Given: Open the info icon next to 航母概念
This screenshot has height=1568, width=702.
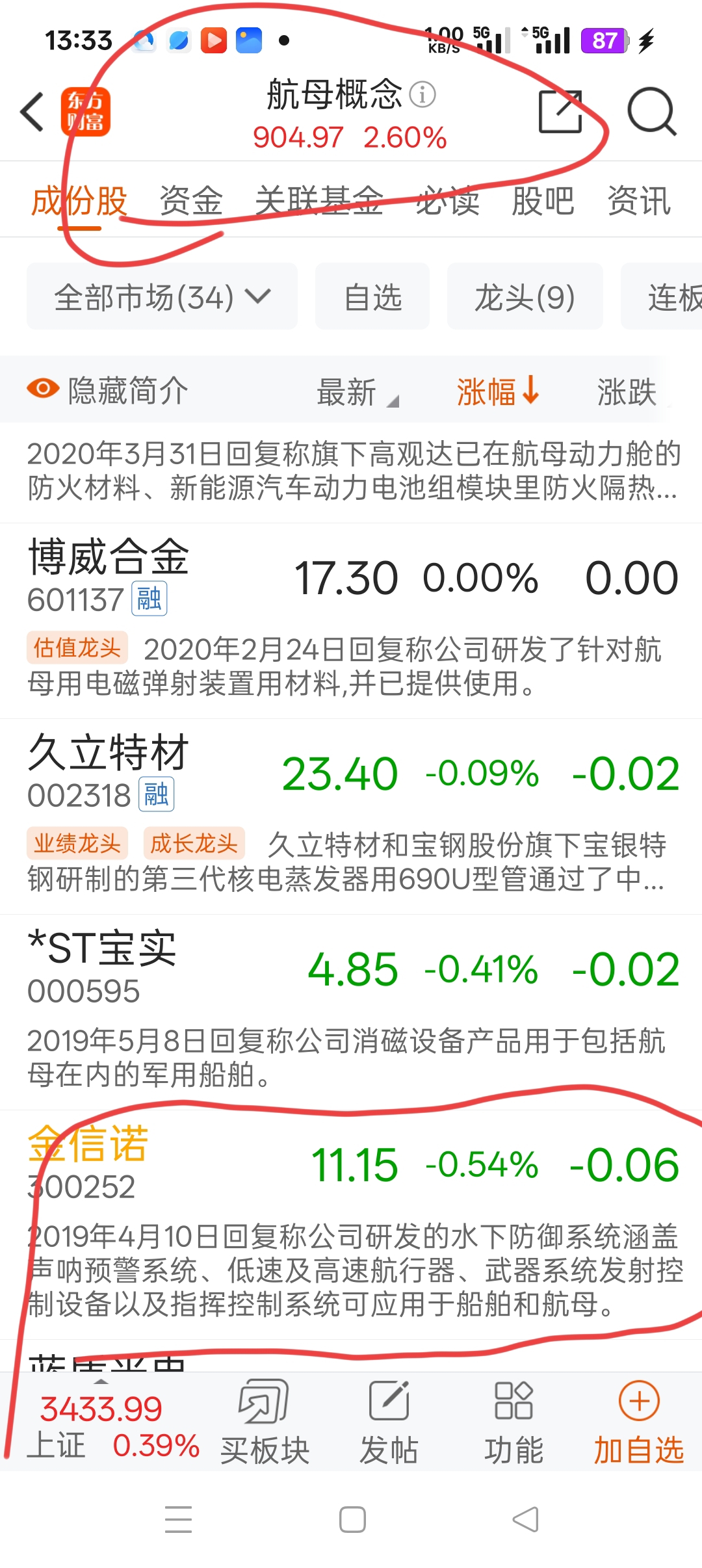Looking at the screenshot, I should [422, 95].
